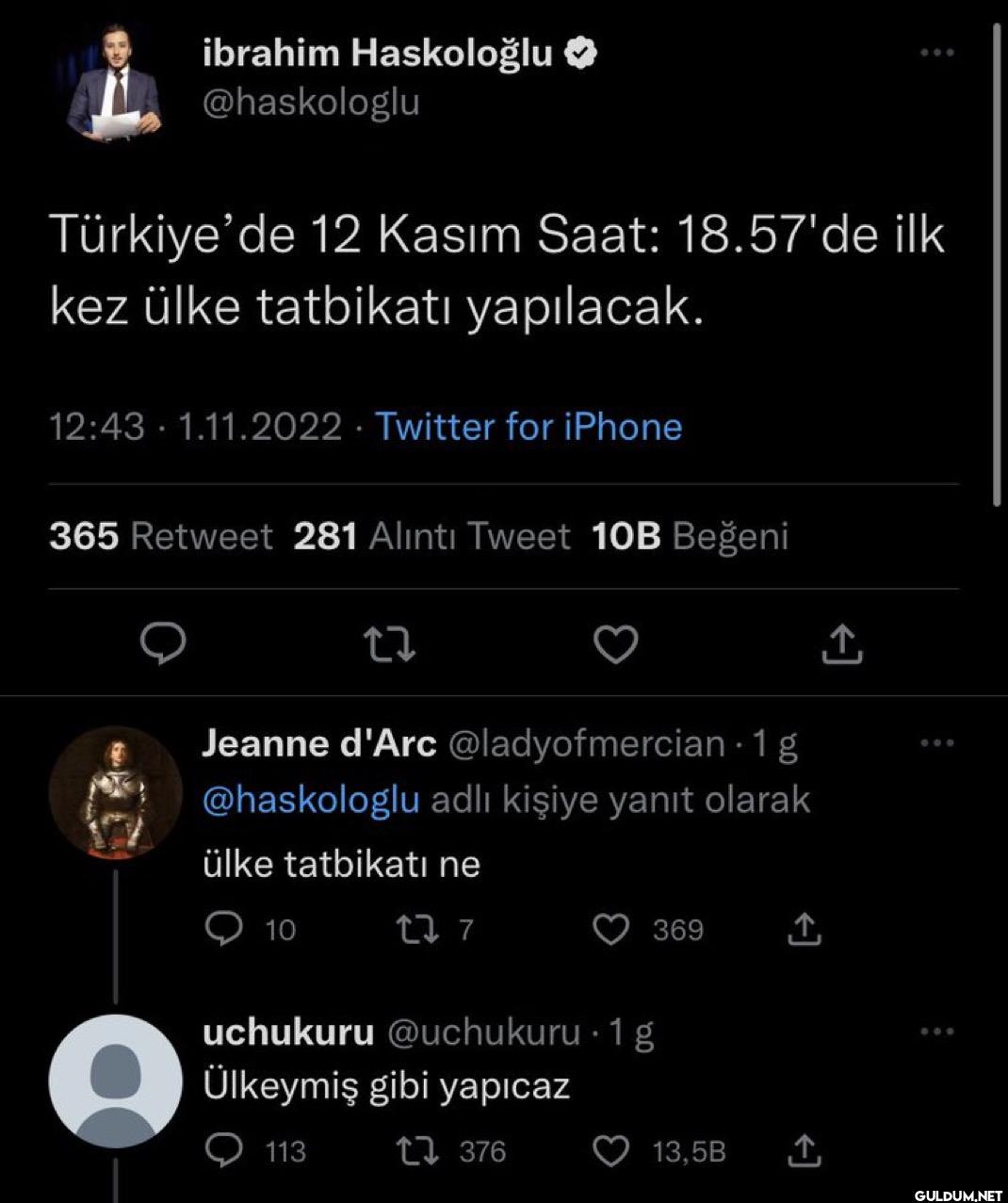This screenshot has width=1008, height=1203.
Task: View the 365 Retweets list
Action: (160, 537)
